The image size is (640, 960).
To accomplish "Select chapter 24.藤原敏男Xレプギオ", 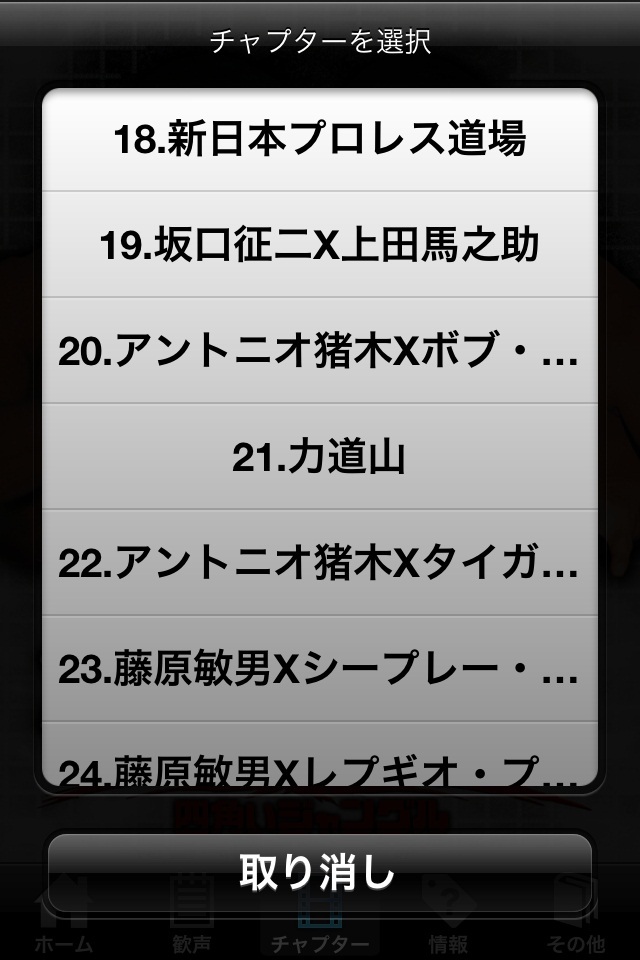I will [319, 762].
